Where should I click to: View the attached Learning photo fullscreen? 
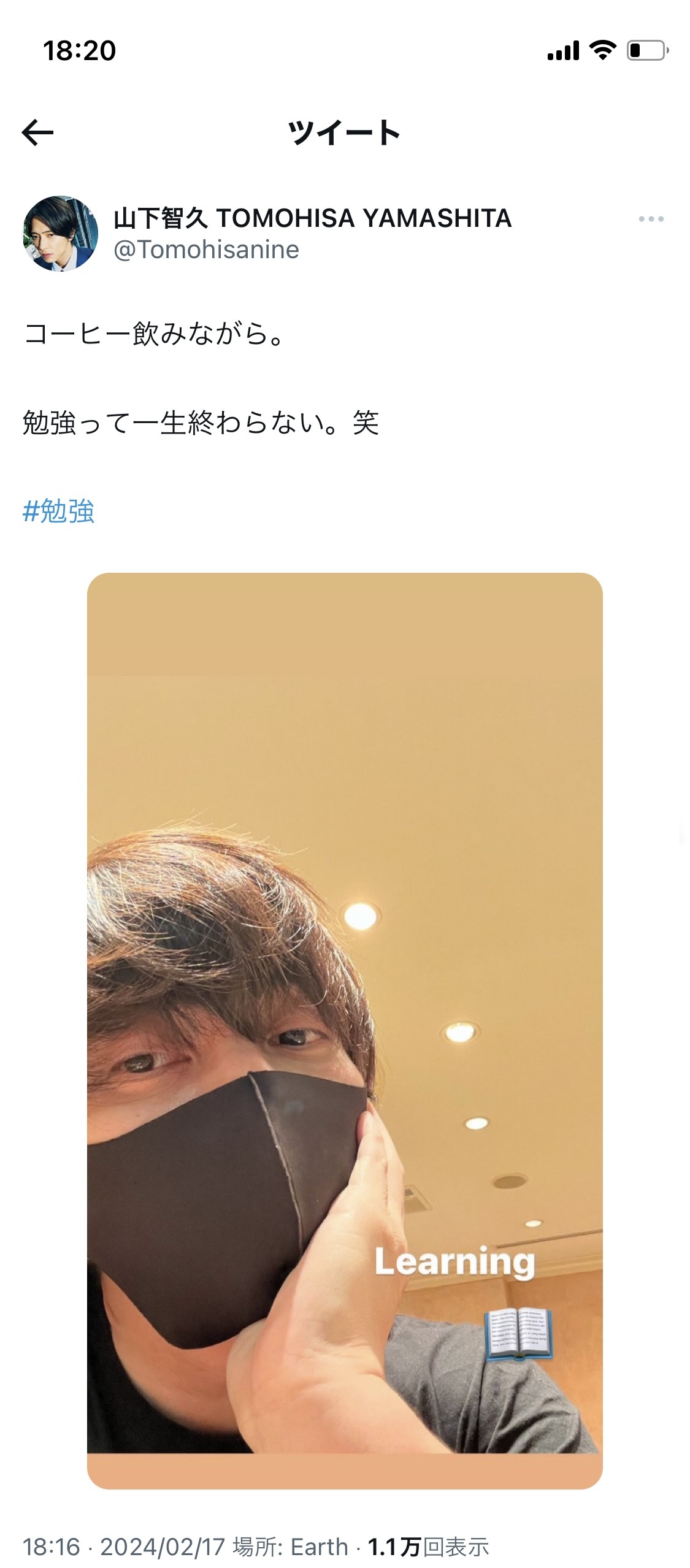tap(345, 1031)
